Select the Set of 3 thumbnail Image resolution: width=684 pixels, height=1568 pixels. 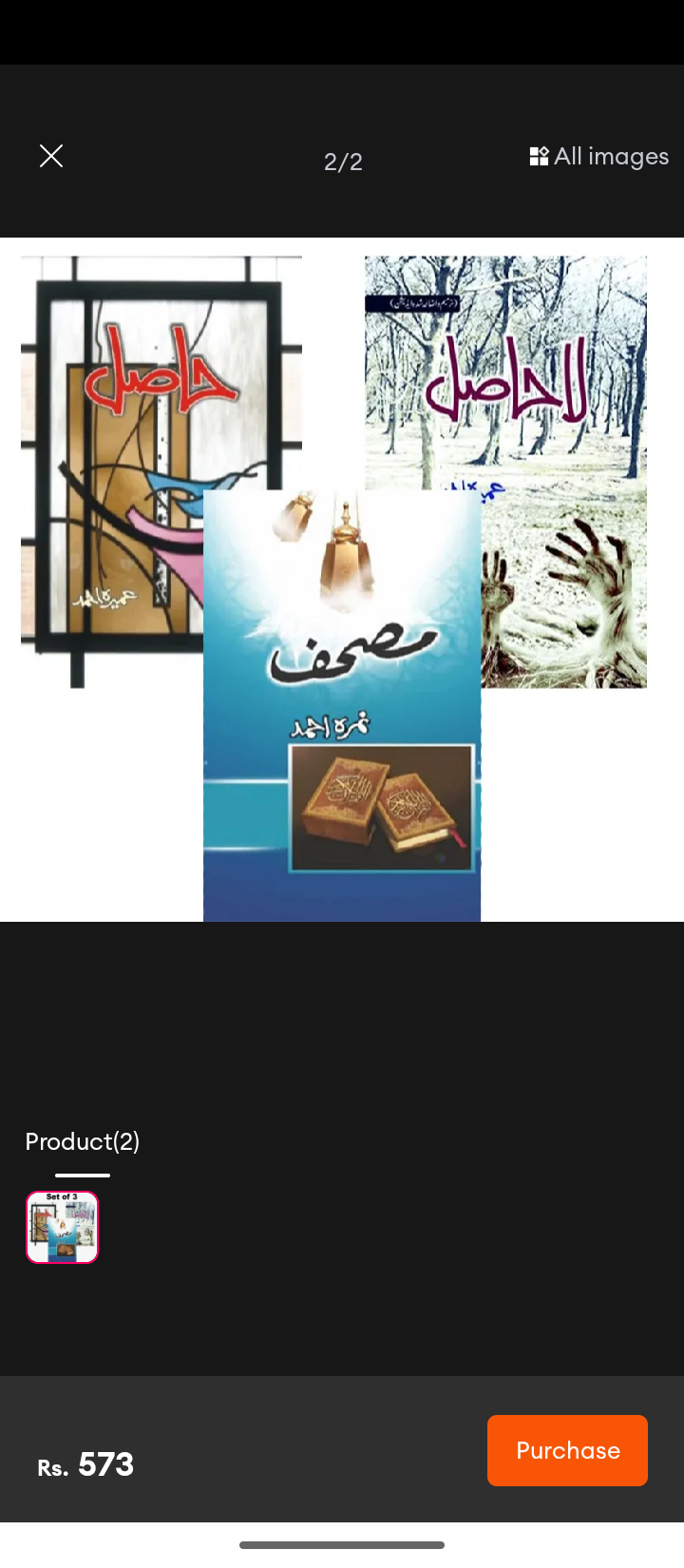(x=62, y=1227)
